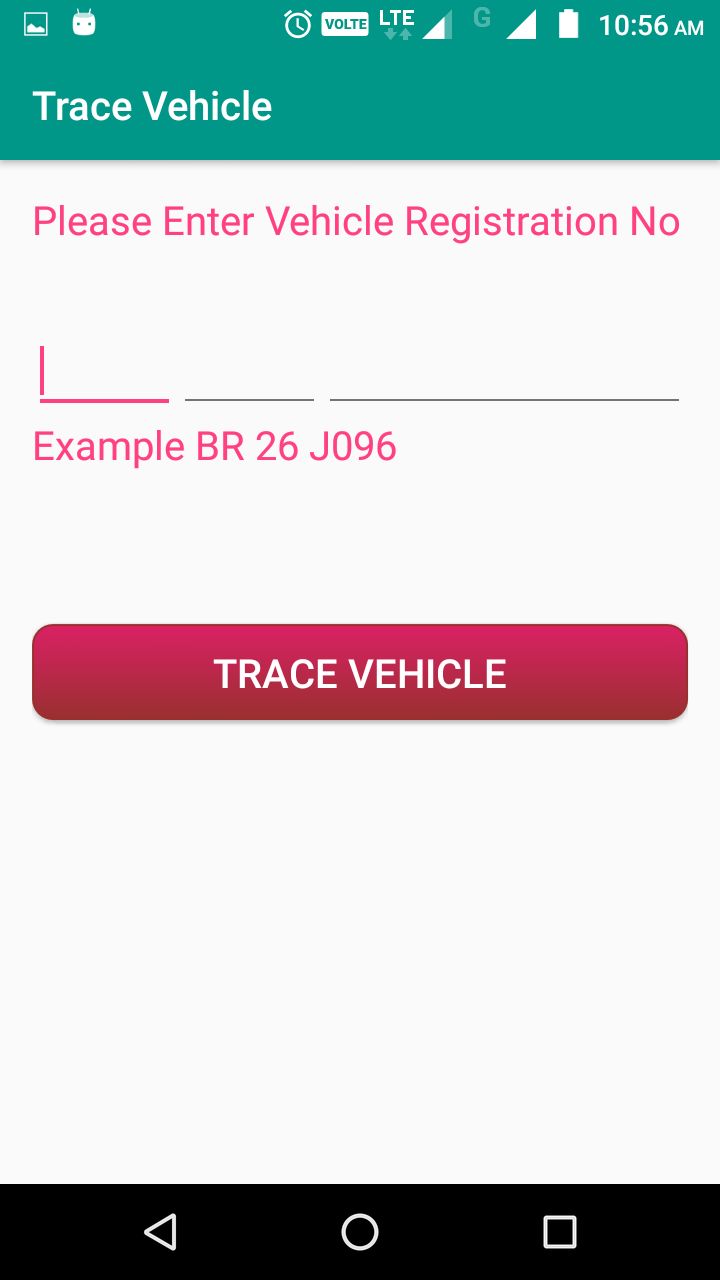Tap the LTE network icon

(397, 24)
